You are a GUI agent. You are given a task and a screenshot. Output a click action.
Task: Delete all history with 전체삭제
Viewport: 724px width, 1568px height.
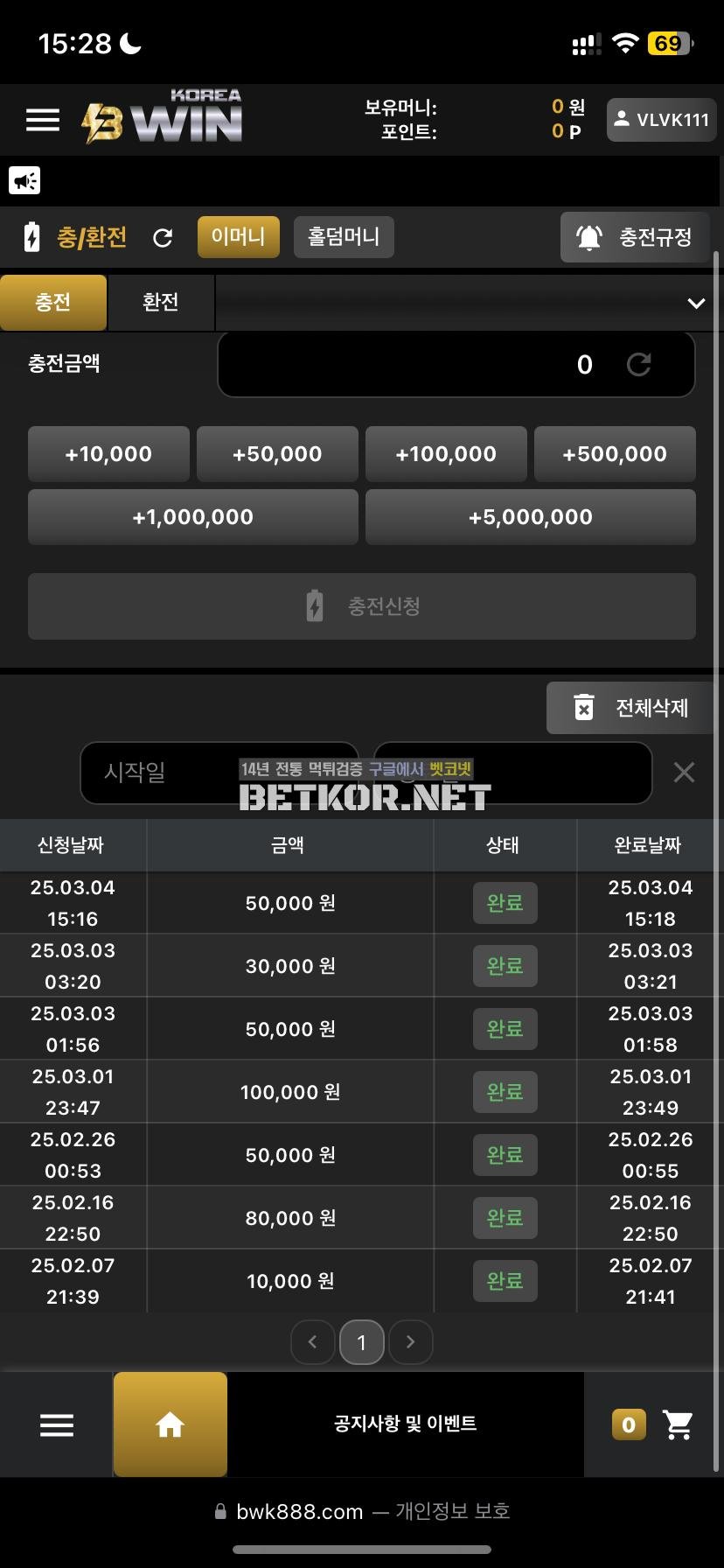[630, 708]
